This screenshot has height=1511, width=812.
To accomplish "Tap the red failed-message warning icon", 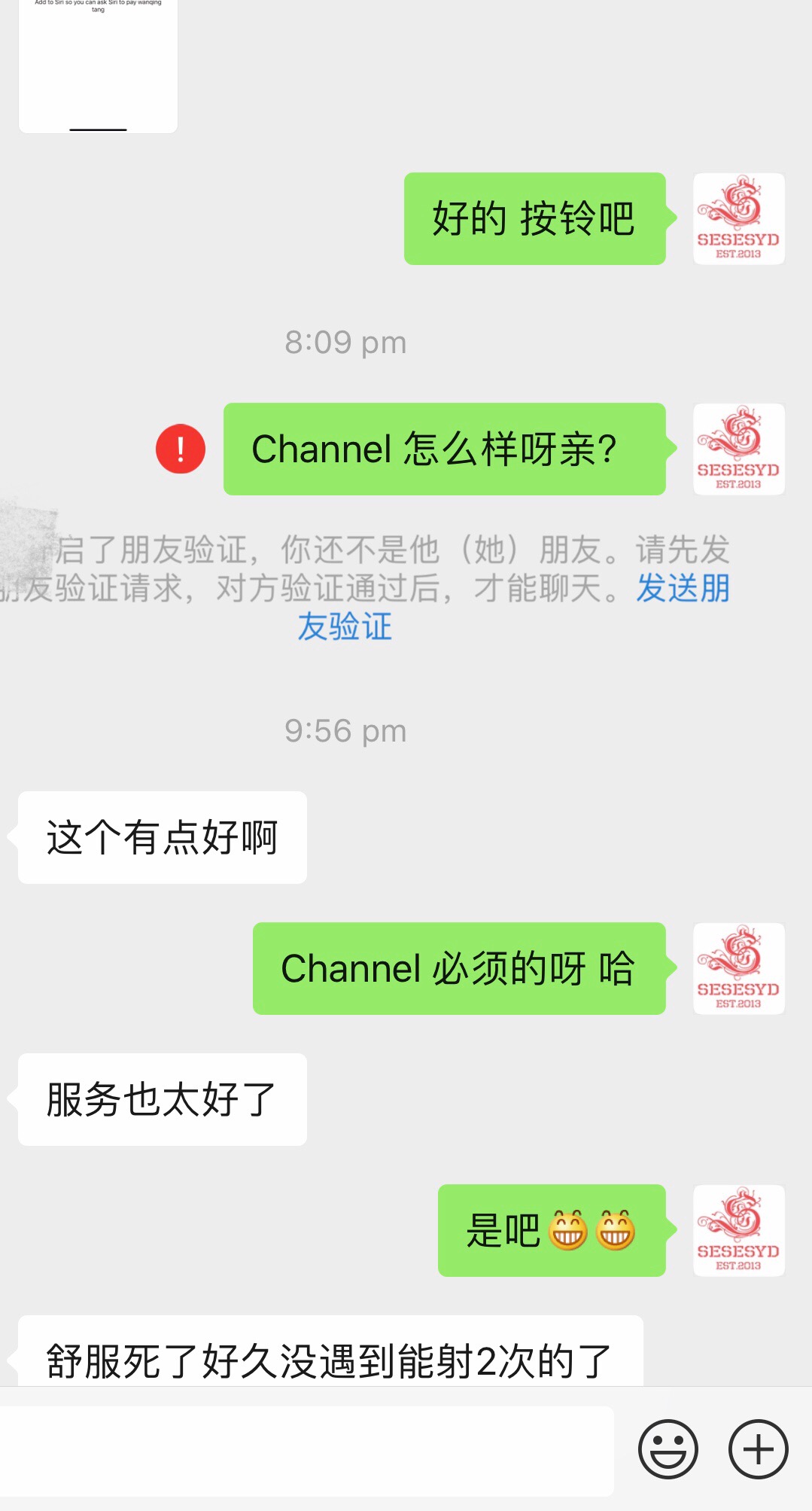I will point(181,449).
